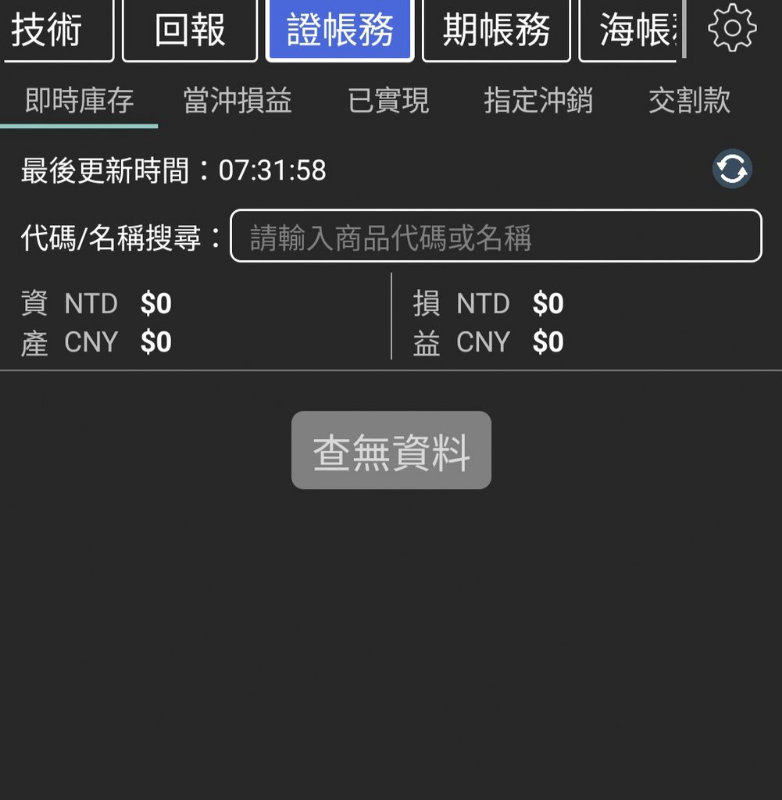The height and width of the screenshot is (800, 782).
Task: Click the NTD asset value showing $0
Action: [x=156, y=303]
